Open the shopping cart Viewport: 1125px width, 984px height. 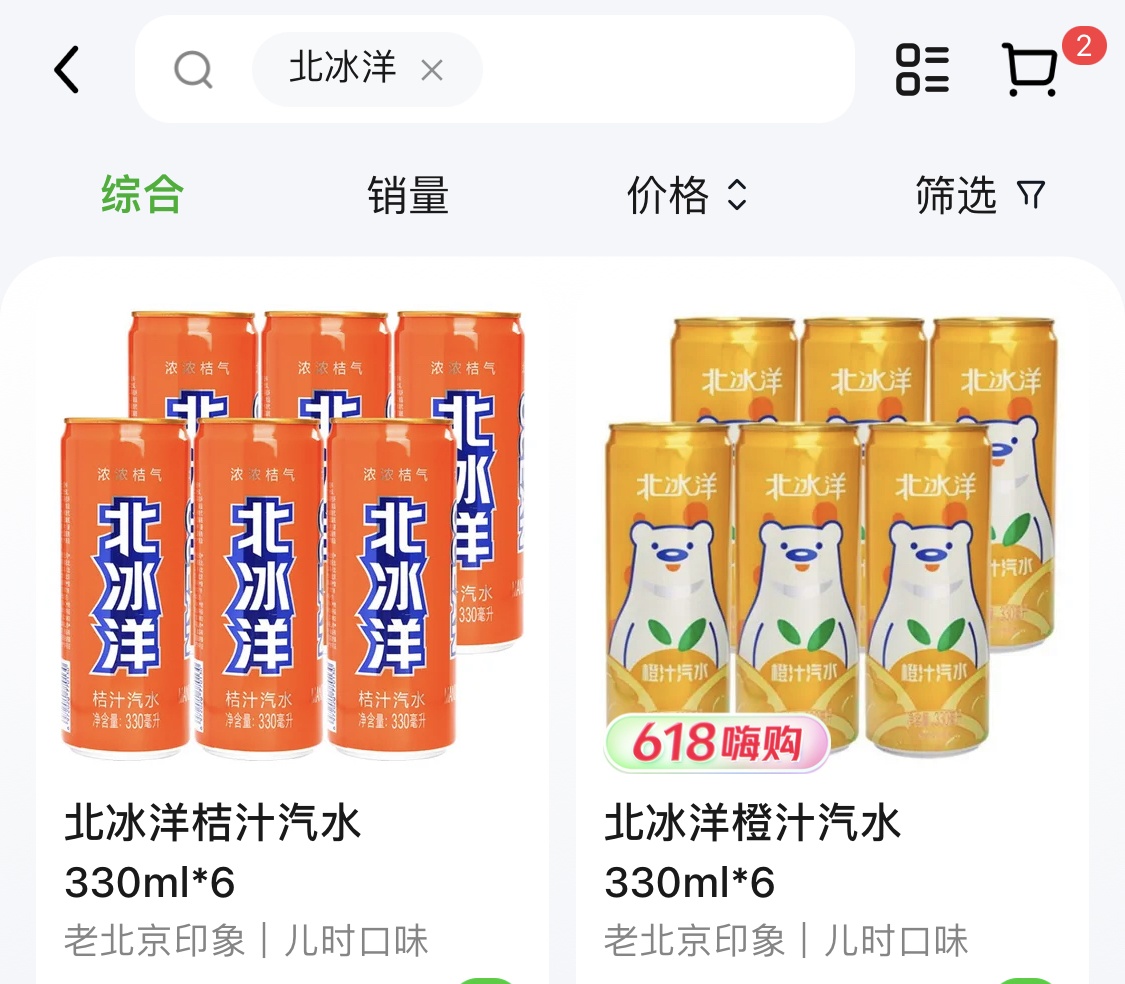pyautogui.click(x=1031, y=70)
